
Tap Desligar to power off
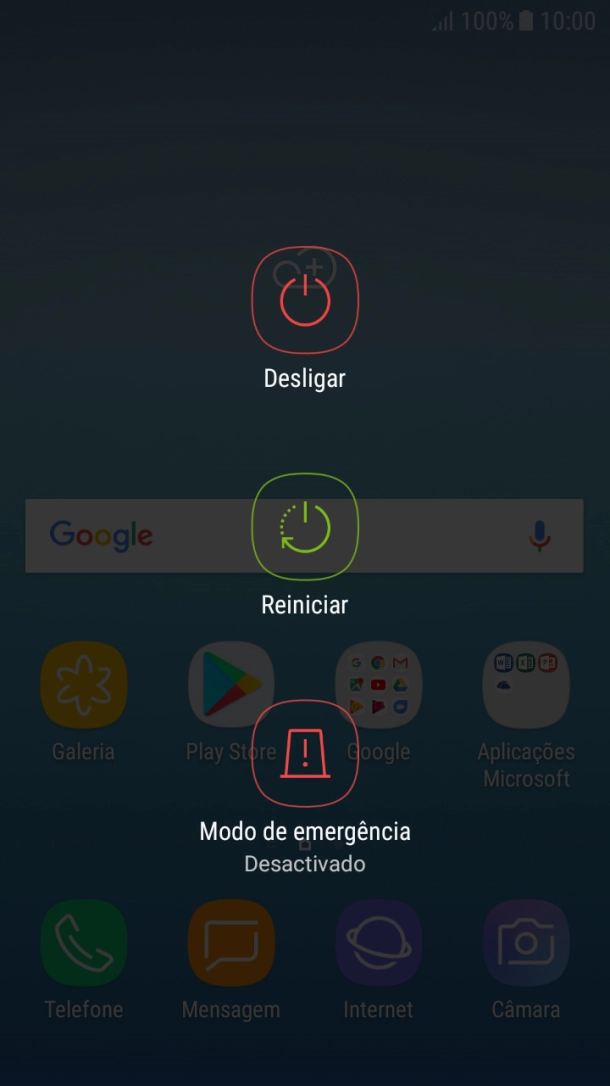[304, 301]
